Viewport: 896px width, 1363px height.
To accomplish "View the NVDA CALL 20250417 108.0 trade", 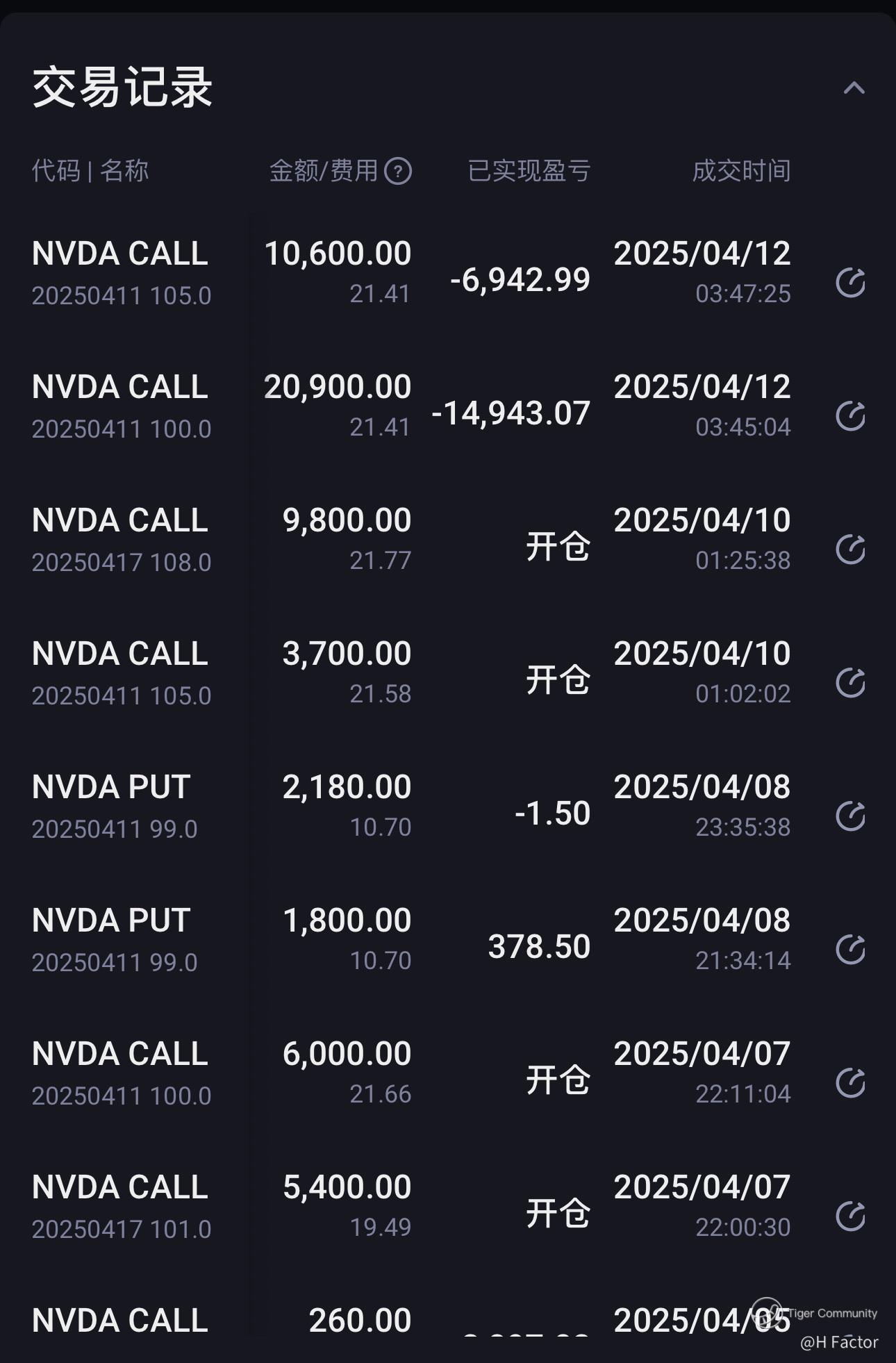I will 122,540.
